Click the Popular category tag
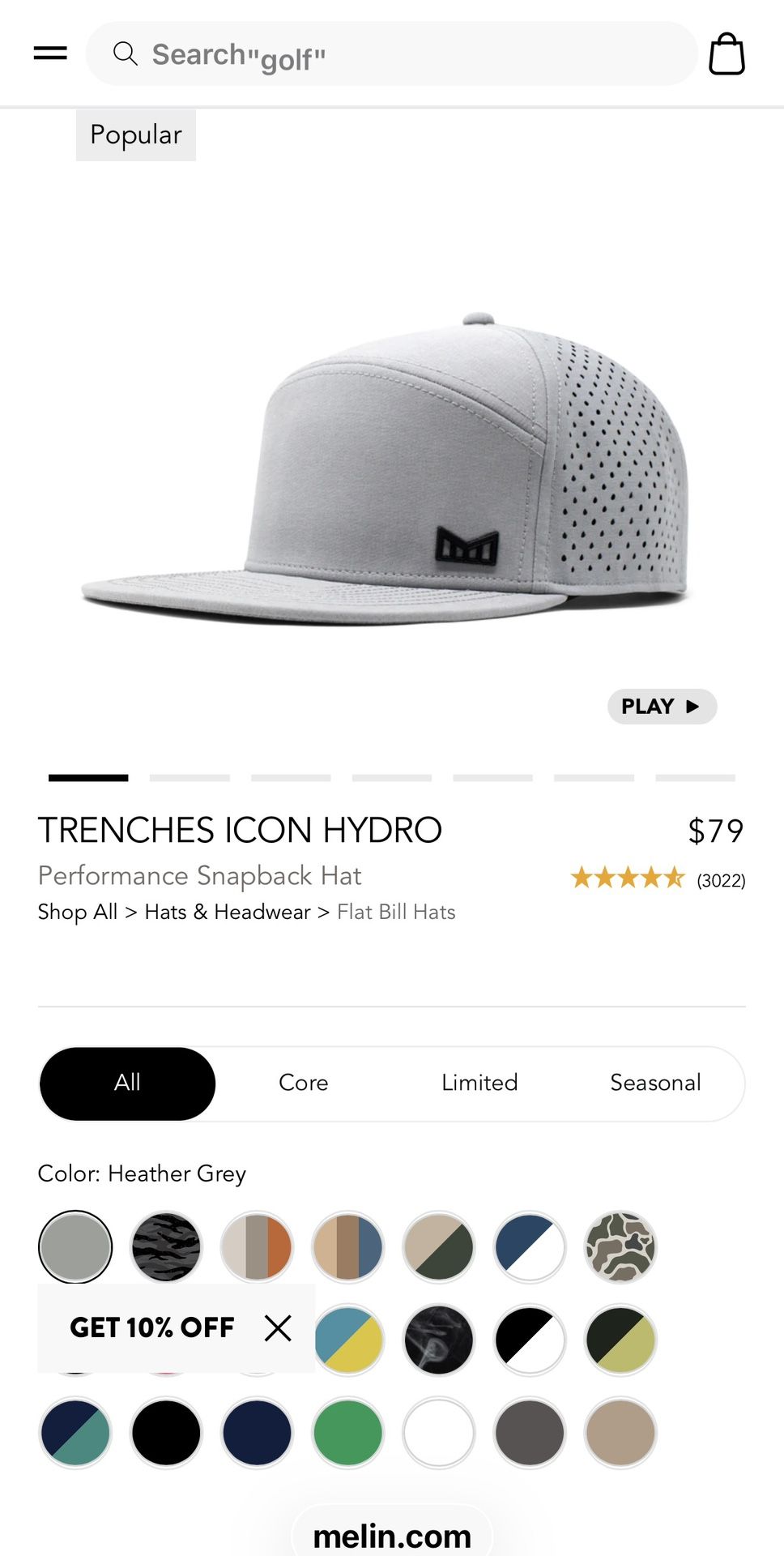 (135, 135)
